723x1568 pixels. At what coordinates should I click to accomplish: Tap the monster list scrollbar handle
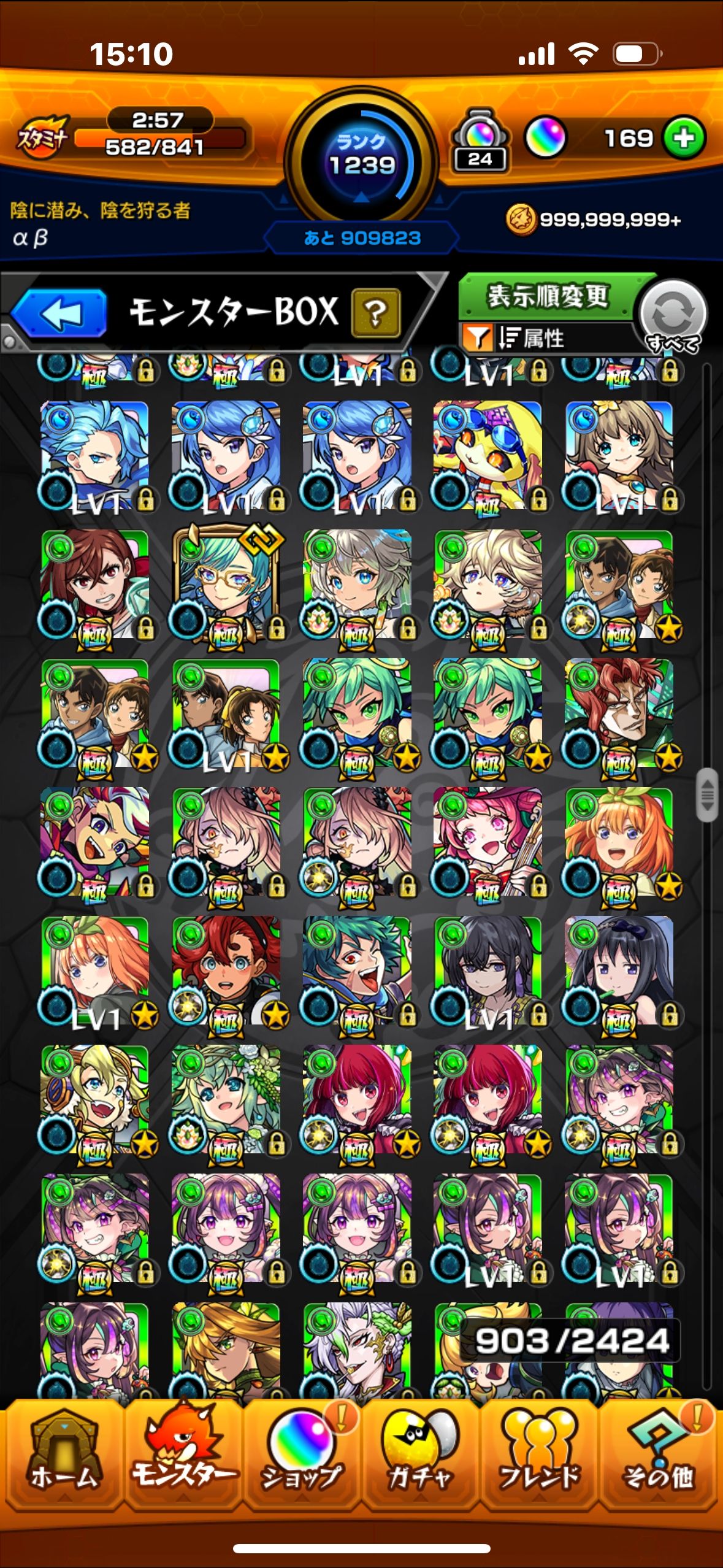[707, 794]
